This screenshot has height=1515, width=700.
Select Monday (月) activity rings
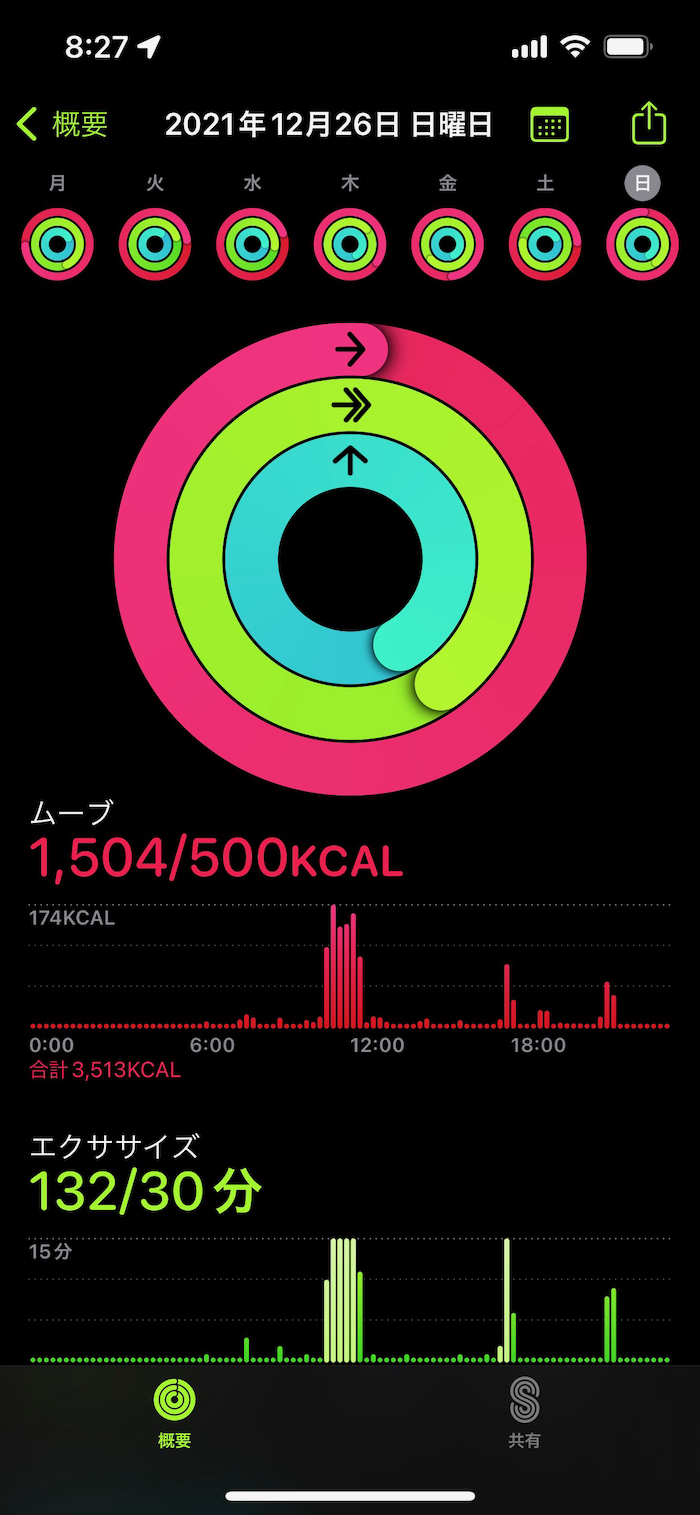[57, 244]
